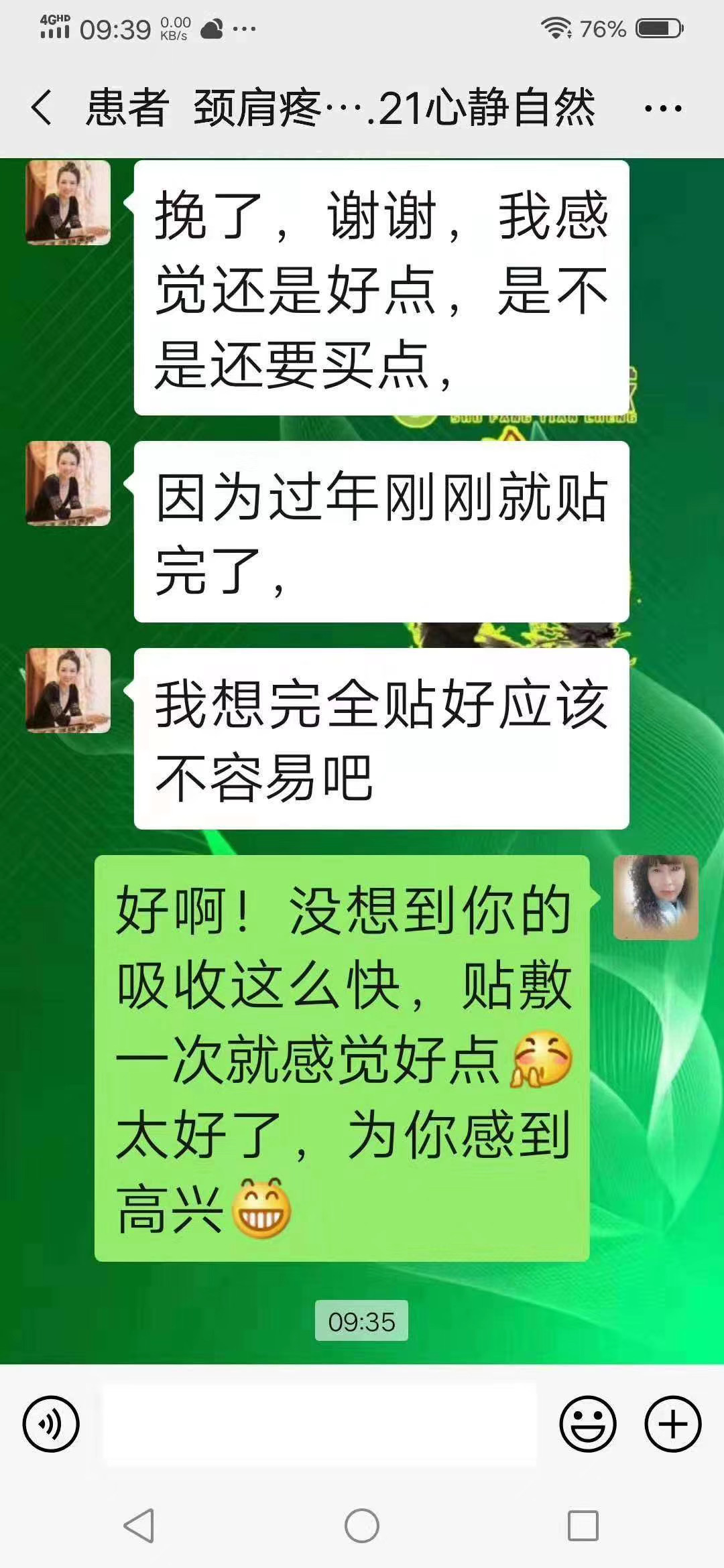Tap the message text input field
The width and height of the screenshot is (724, 1568).
point(319,1423)
